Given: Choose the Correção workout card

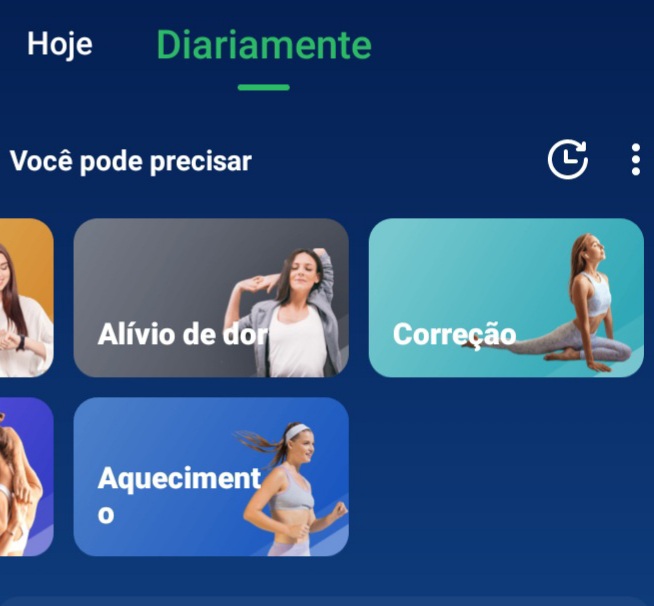Looking at the screenshot, I should [x=506, y=298].
